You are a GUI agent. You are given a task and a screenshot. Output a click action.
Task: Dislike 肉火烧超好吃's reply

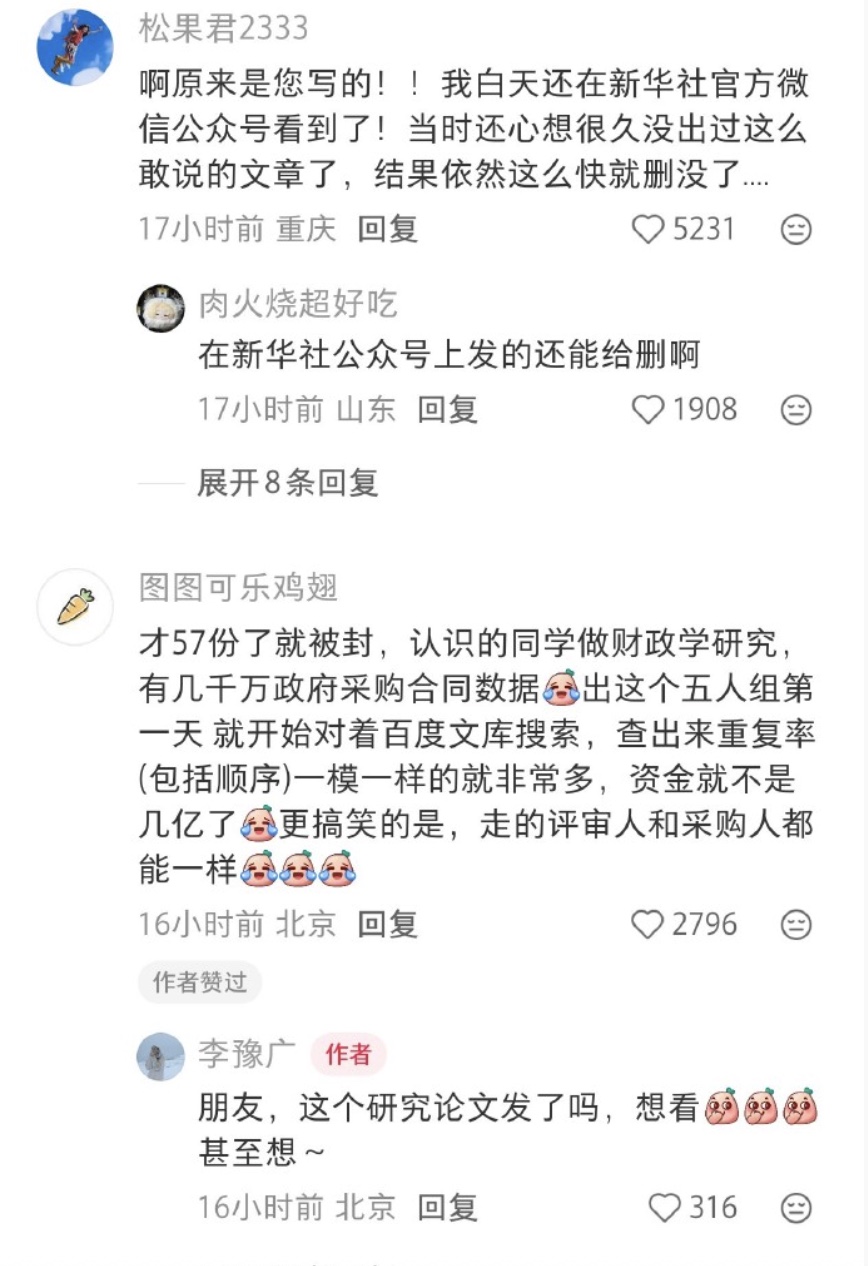[796, 410]
